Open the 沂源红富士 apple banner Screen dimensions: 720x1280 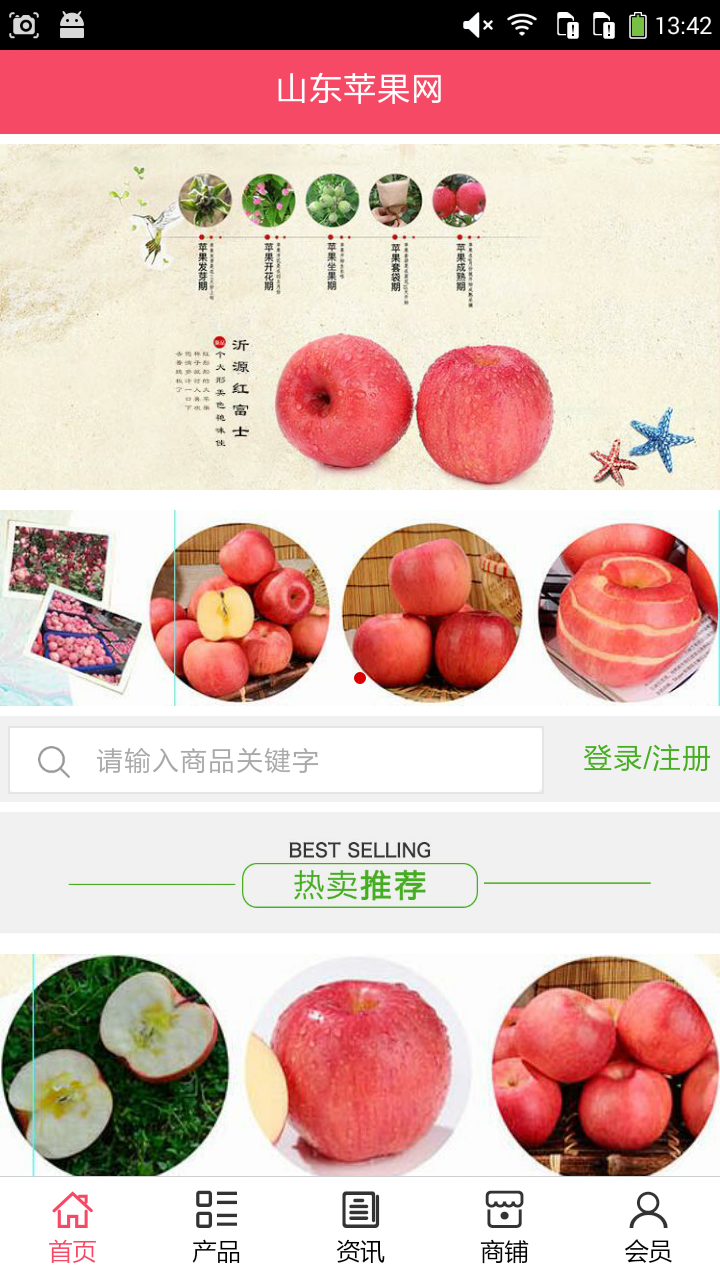click(360, 316)
